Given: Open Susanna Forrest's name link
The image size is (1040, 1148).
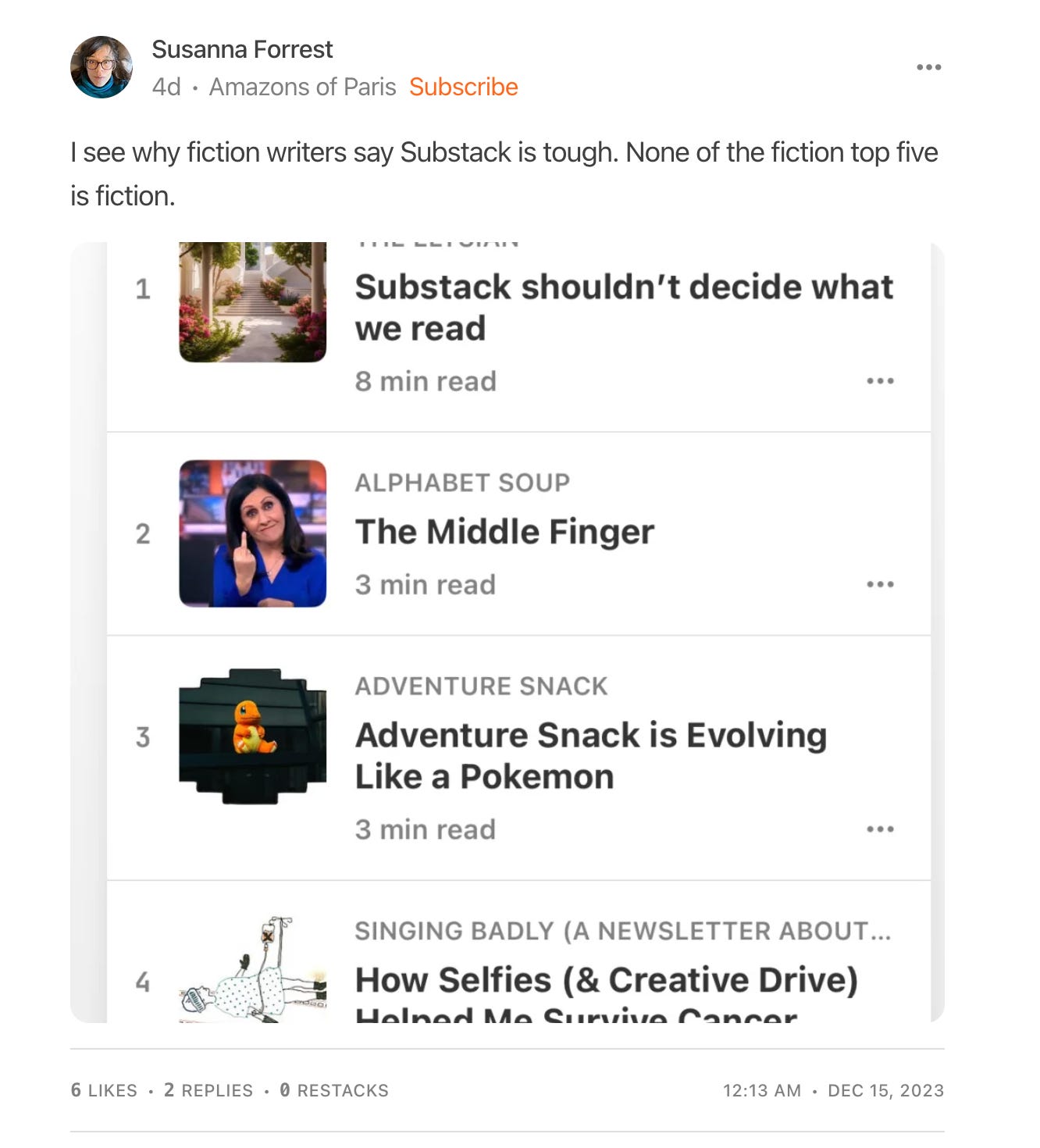Looking at the screenshot, I should [x=242, y=49].
